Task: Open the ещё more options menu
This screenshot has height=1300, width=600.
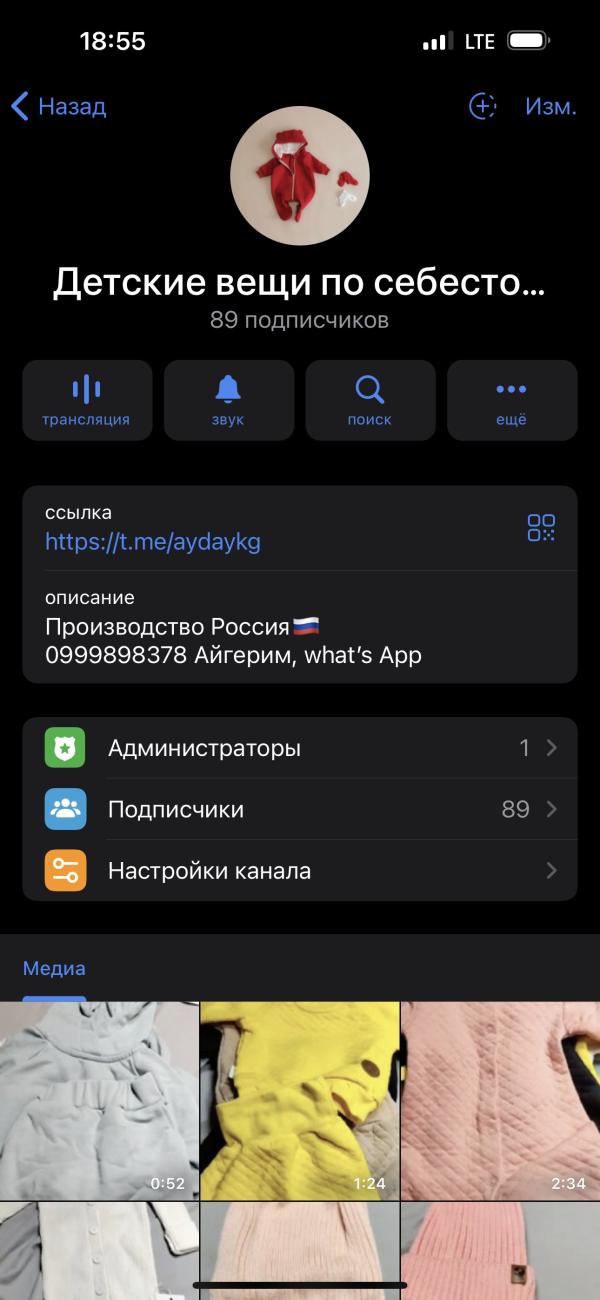Action: point(512,400)
